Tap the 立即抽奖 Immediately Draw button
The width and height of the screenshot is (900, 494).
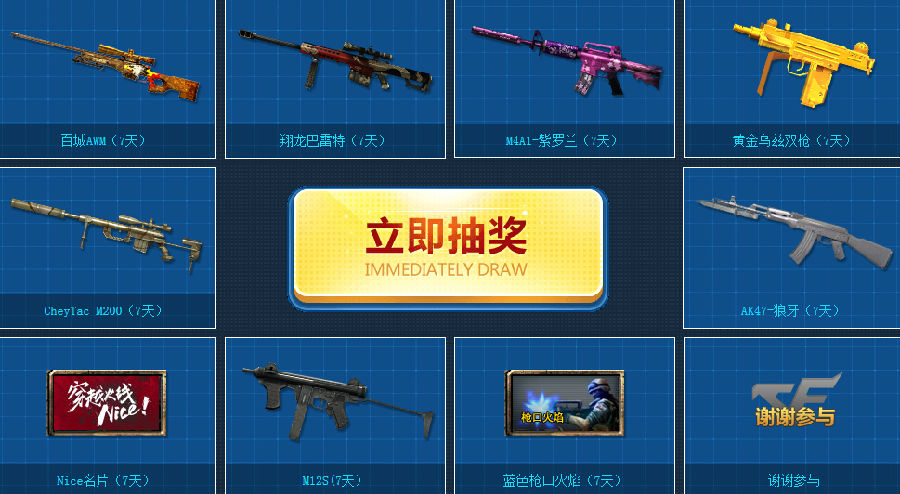(447, 245)
